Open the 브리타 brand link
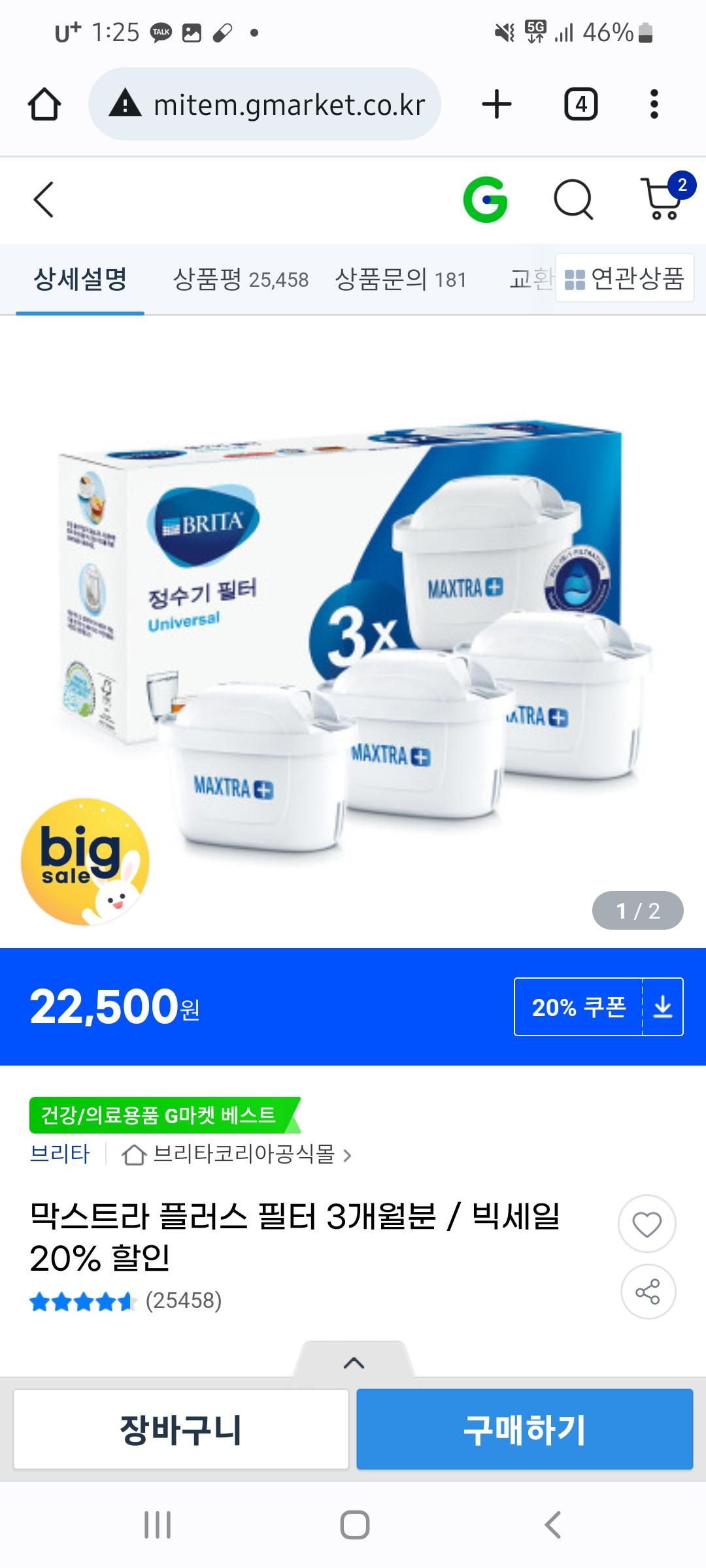Screen dimensions: 706x1568 (x=59, y=1154)
